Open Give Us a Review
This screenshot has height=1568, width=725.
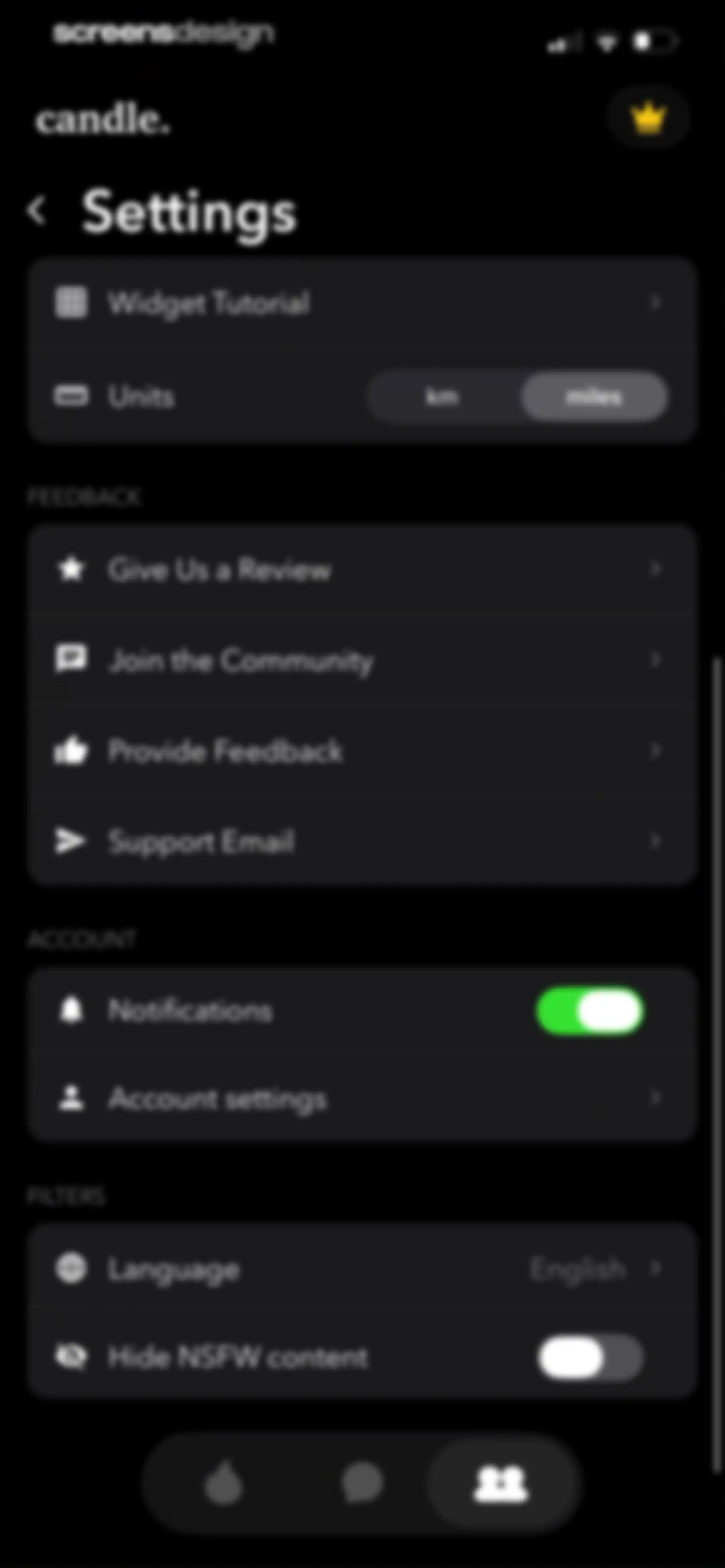[361, 570]
